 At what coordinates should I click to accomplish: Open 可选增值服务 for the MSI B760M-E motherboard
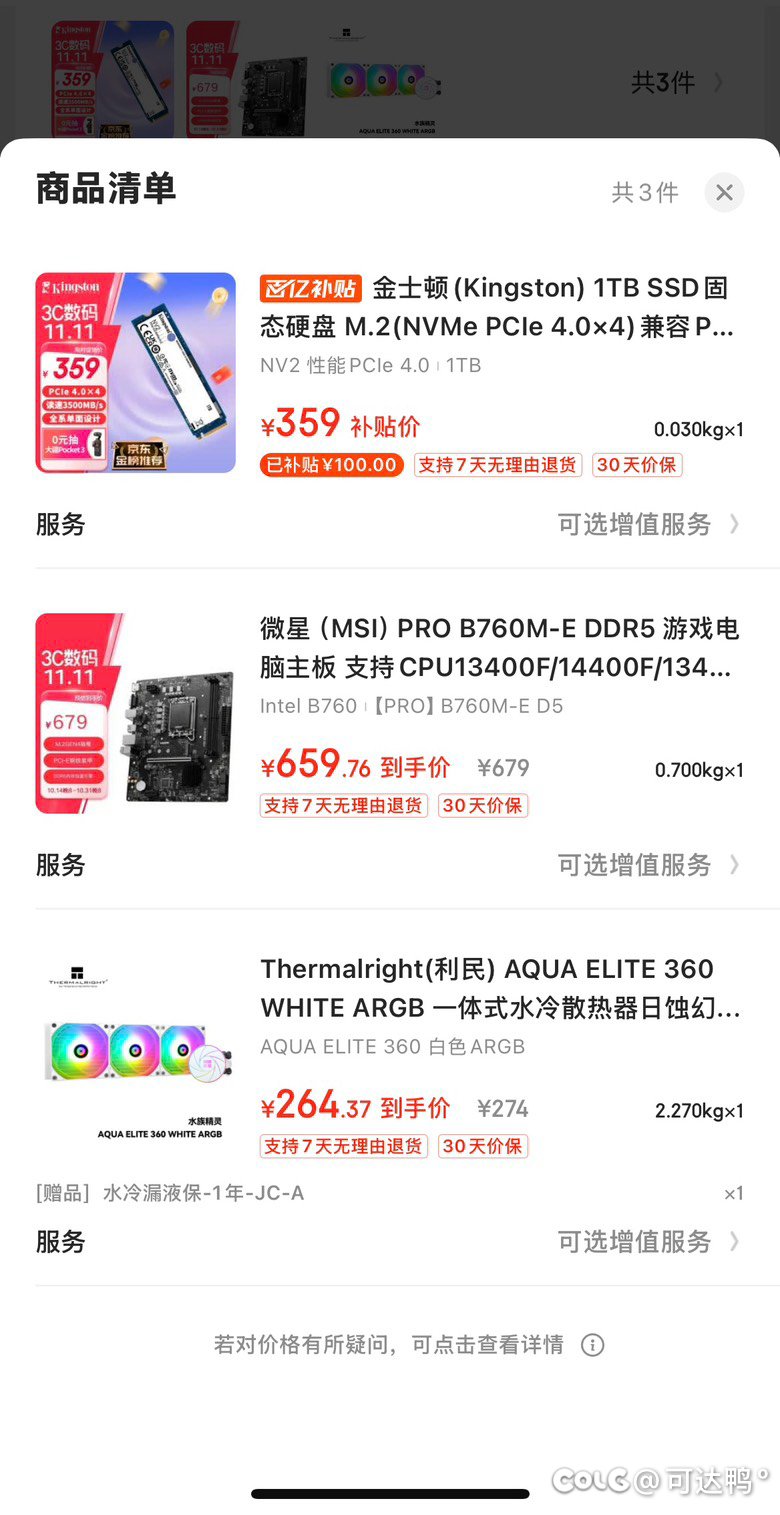click(648, 865)
